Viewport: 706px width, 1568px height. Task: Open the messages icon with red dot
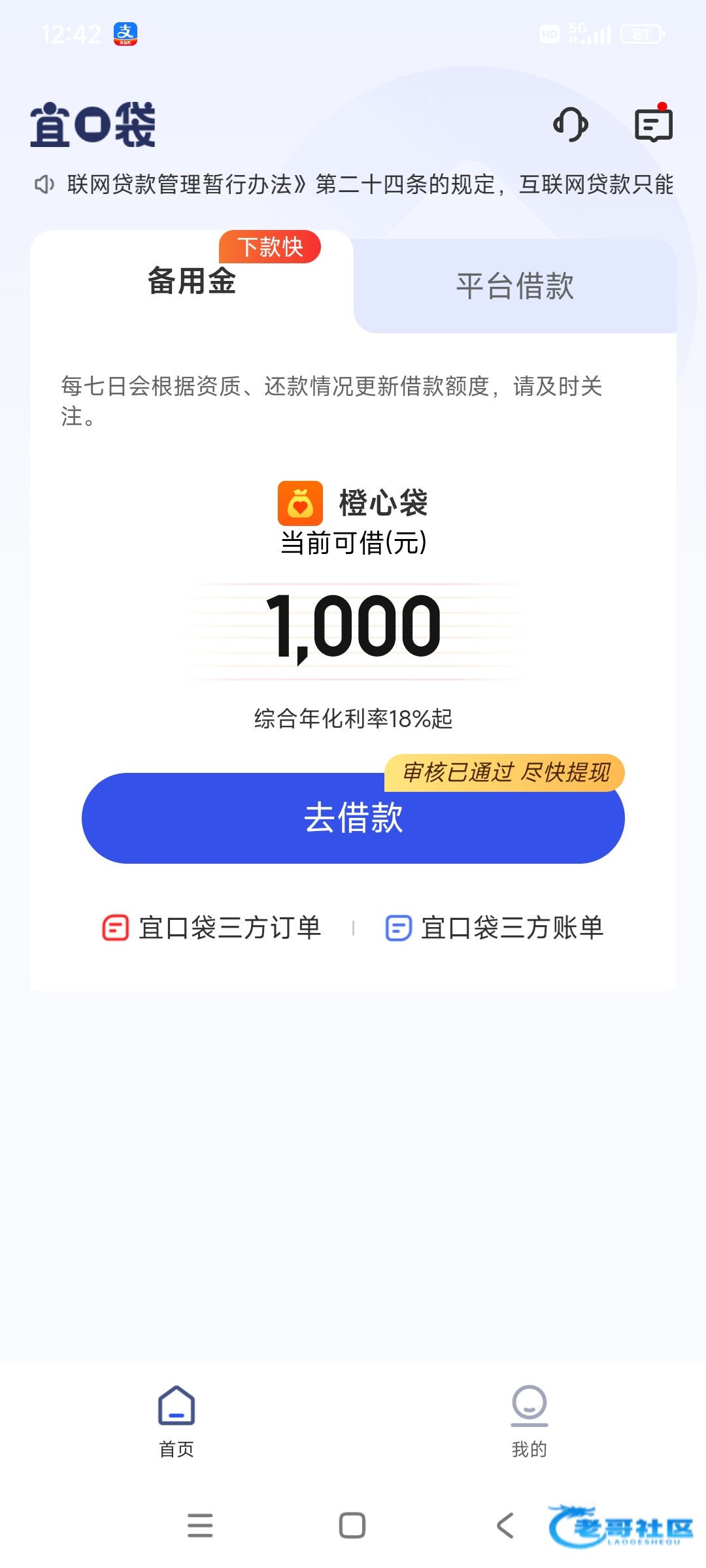653,124
